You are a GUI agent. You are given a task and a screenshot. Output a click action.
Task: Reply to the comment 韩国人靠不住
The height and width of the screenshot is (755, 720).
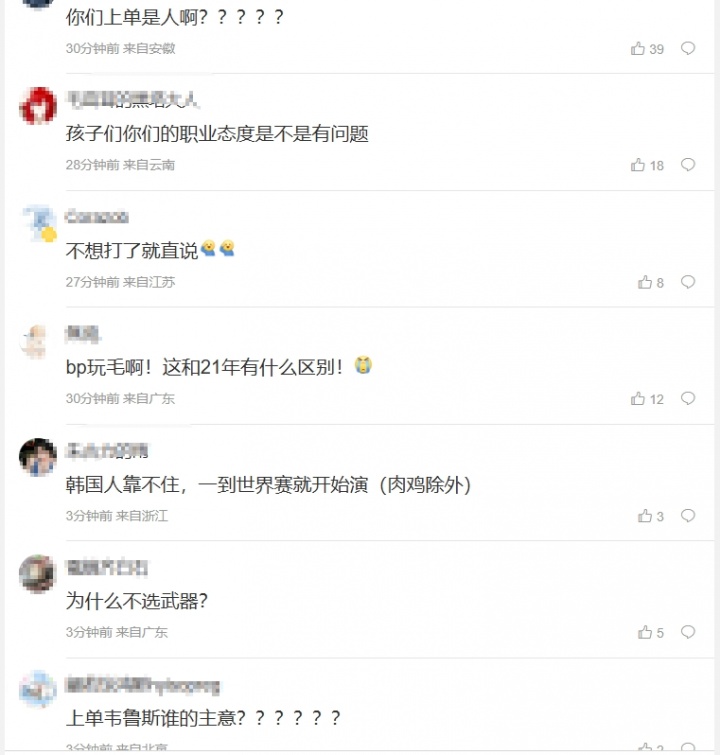coord(688,516)
